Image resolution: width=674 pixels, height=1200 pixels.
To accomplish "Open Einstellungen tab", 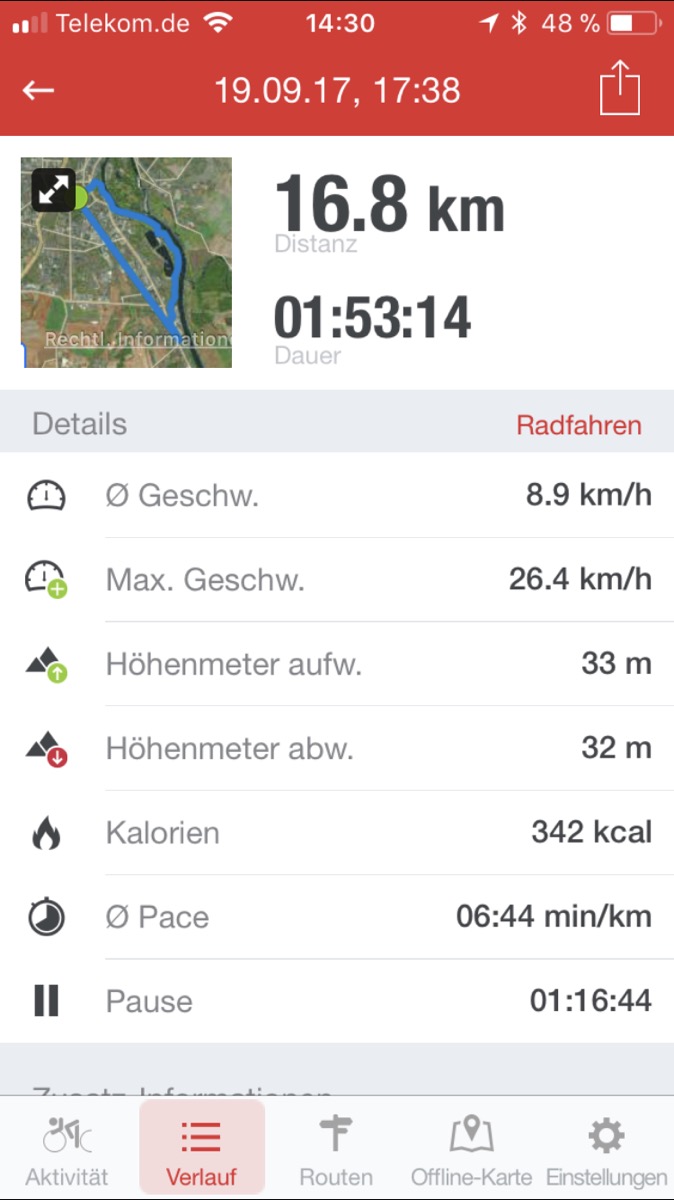I will (607, 1148).
